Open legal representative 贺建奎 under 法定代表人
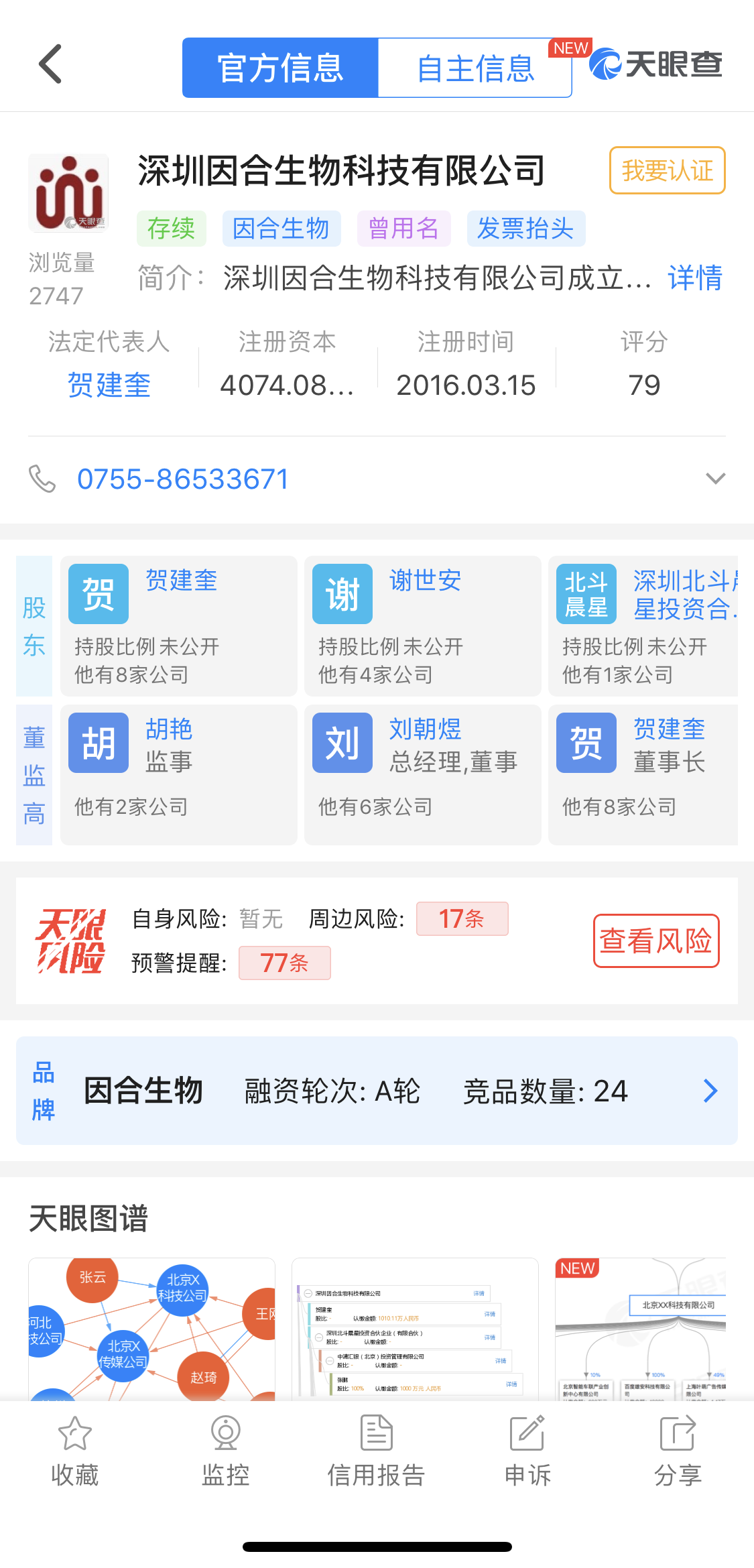This screenshot has width=754, height=1568. tap(109, 385)
